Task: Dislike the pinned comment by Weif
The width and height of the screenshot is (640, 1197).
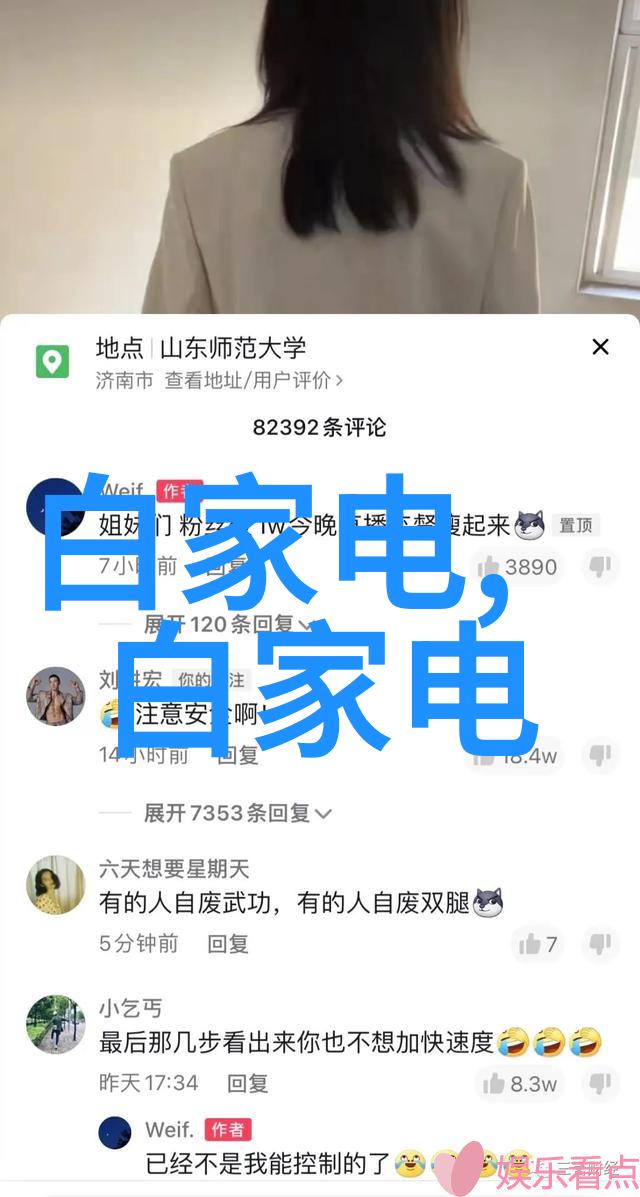Action: point(599,568)
